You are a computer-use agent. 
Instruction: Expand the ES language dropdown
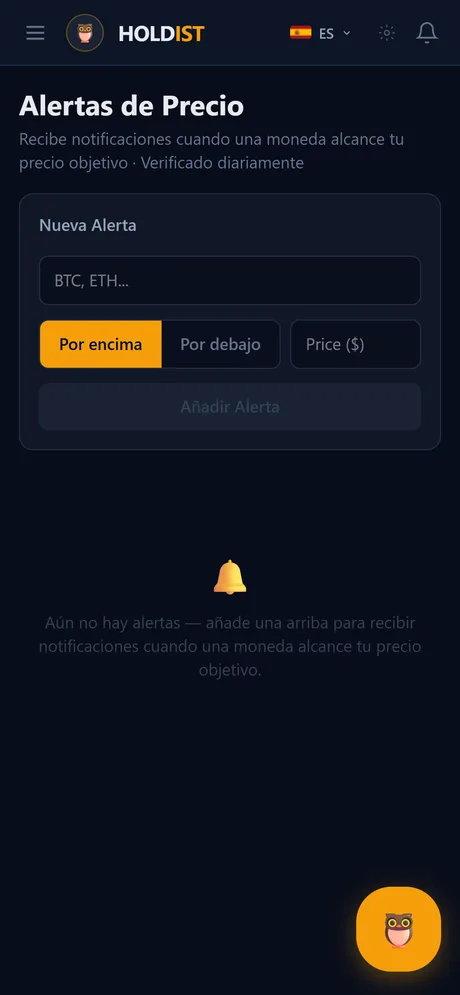point(320,33)
